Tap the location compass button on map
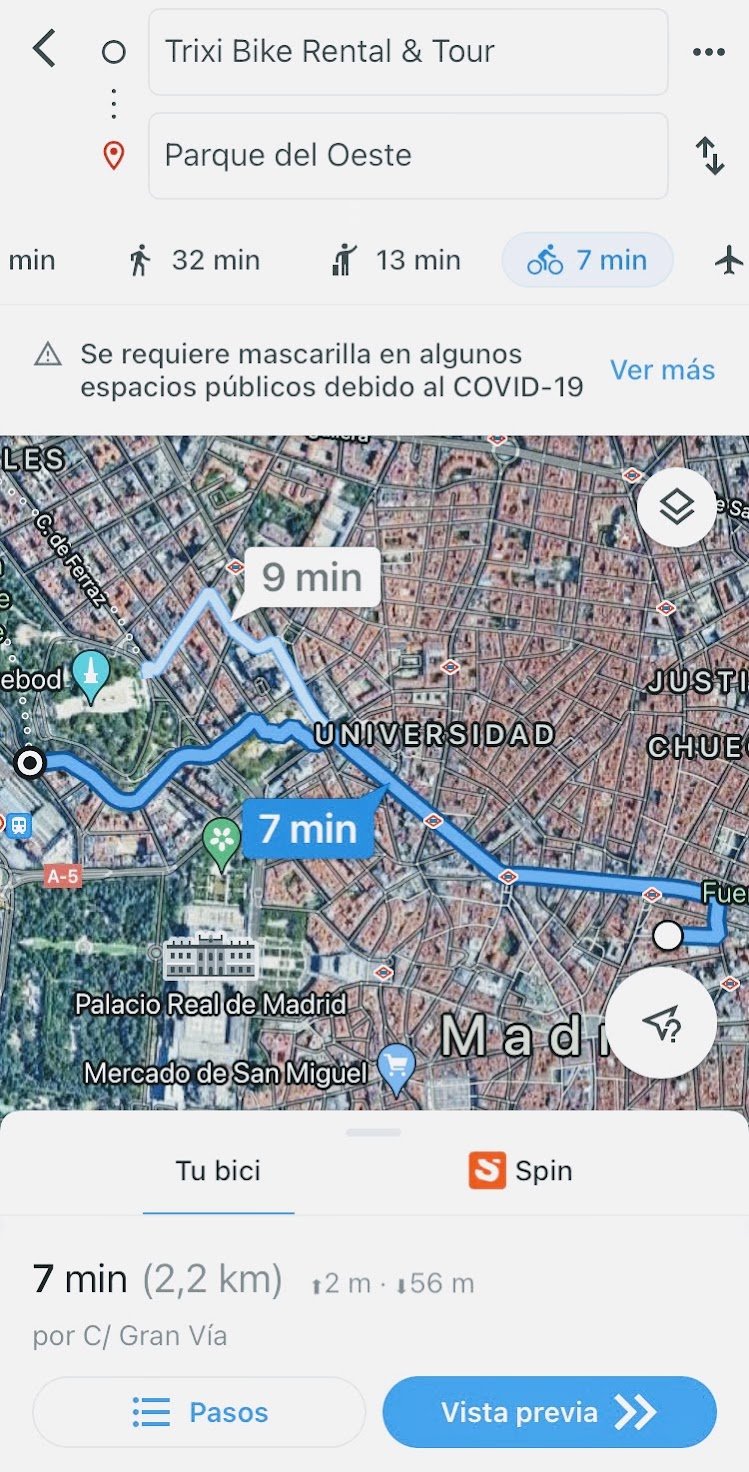The image size is (749, 1472). pos(661,1023)
